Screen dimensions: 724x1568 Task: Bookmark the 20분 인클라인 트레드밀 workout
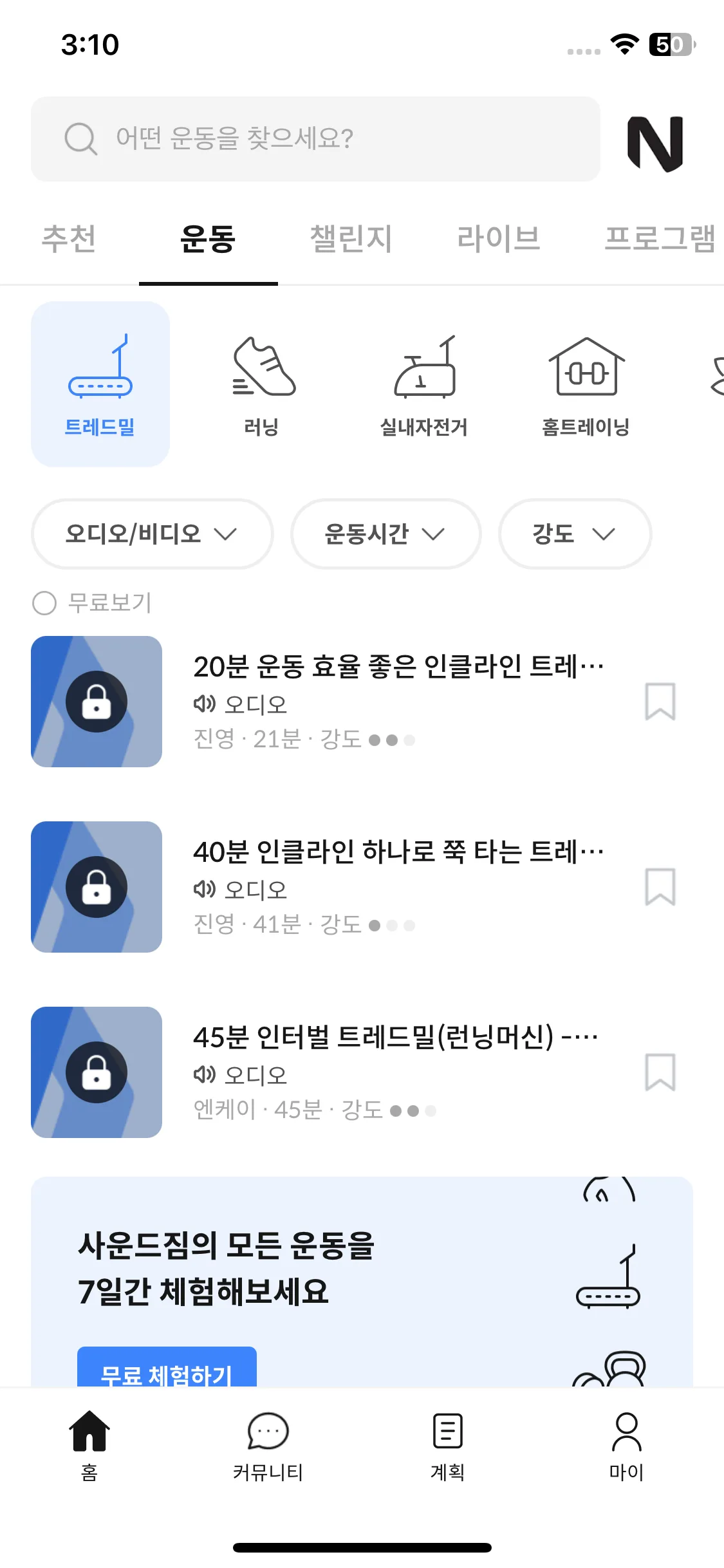(660, 702)
